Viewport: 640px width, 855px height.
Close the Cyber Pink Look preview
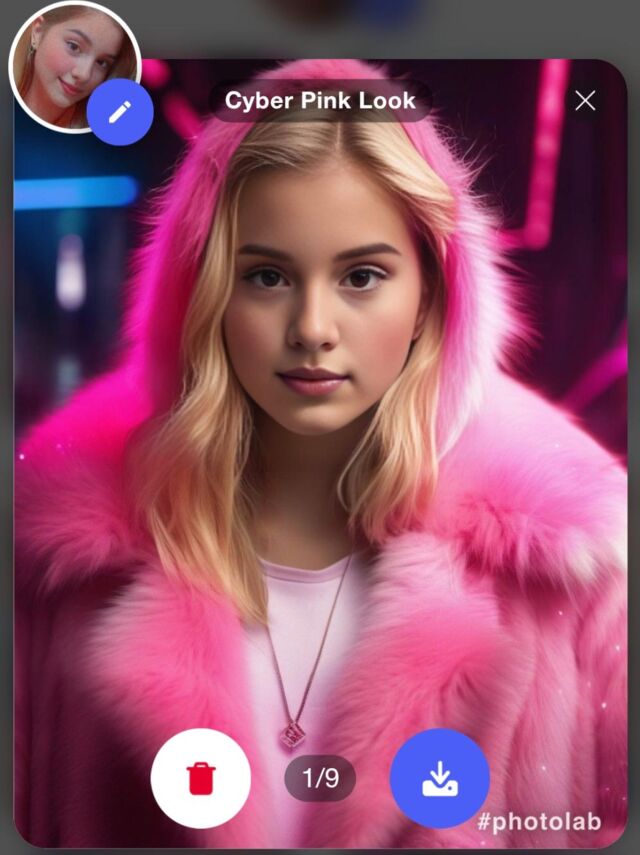click(x=585, y=100)
